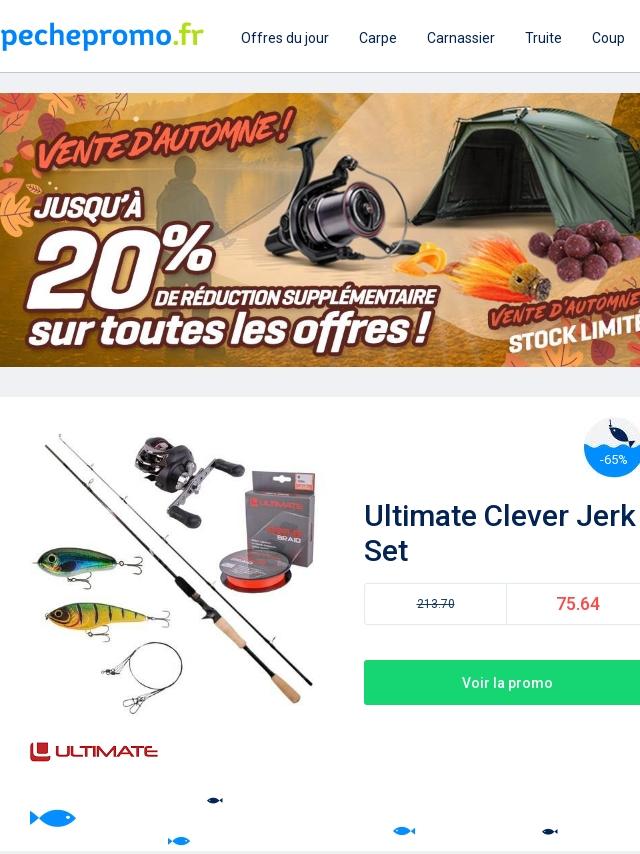This screenshot has width=640, height=854.
Task: Open Offres du jour menu
Action: [284, 38]
